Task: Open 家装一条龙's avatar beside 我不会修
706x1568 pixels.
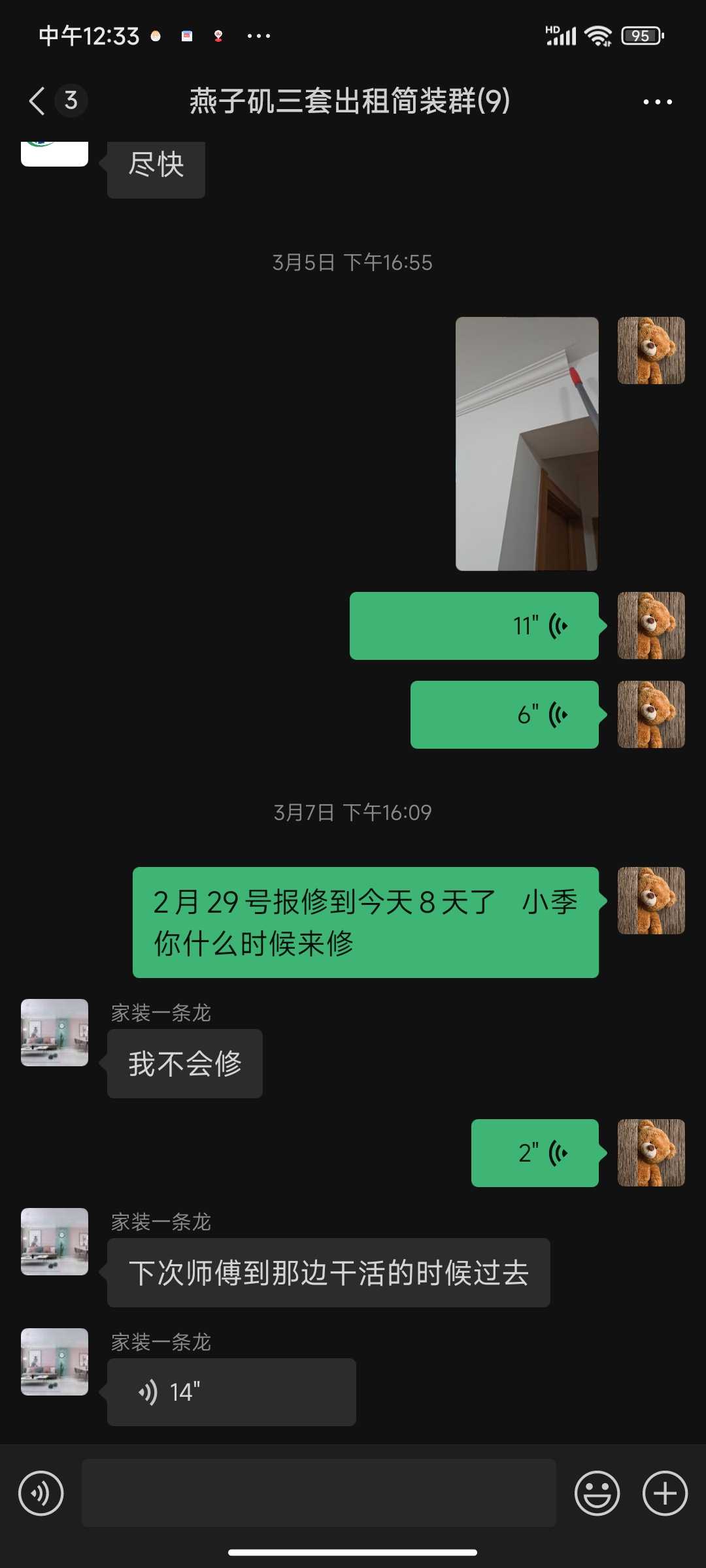Action: (55, 1033)
